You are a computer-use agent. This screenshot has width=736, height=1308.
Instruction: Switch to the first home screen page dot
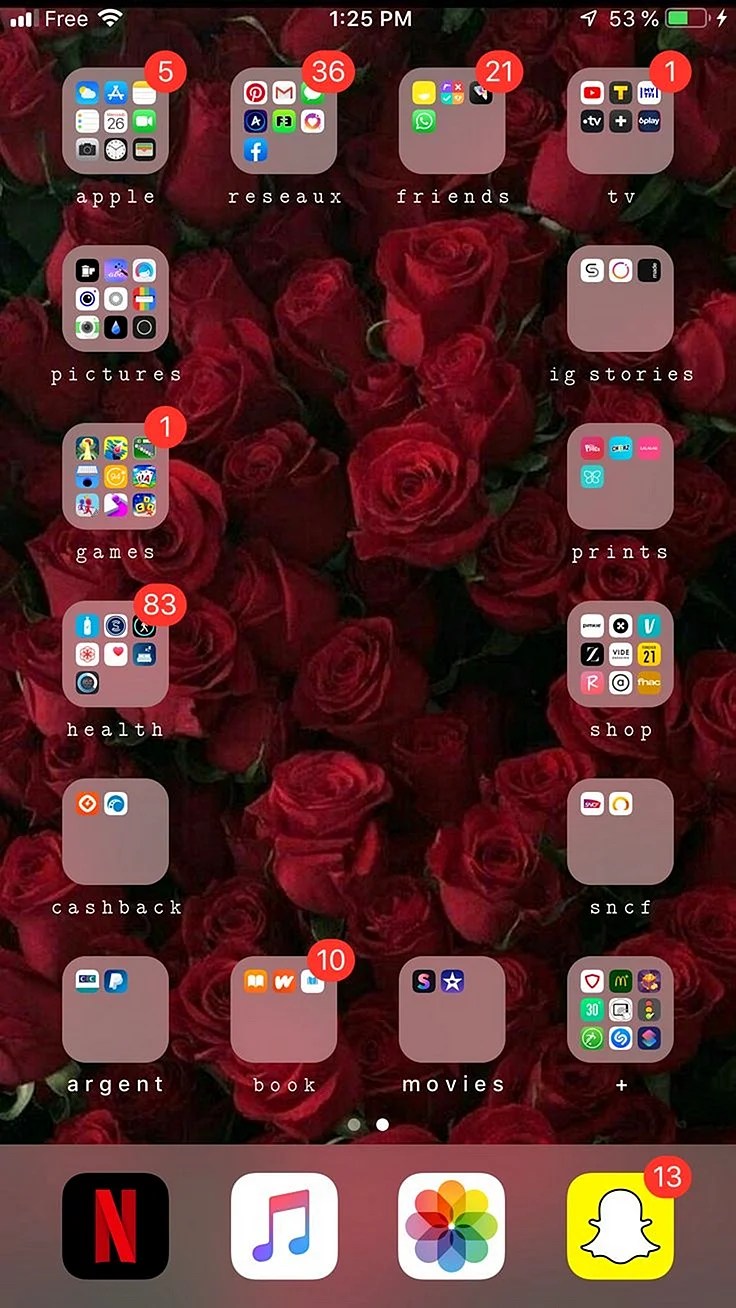(354, 1124)
